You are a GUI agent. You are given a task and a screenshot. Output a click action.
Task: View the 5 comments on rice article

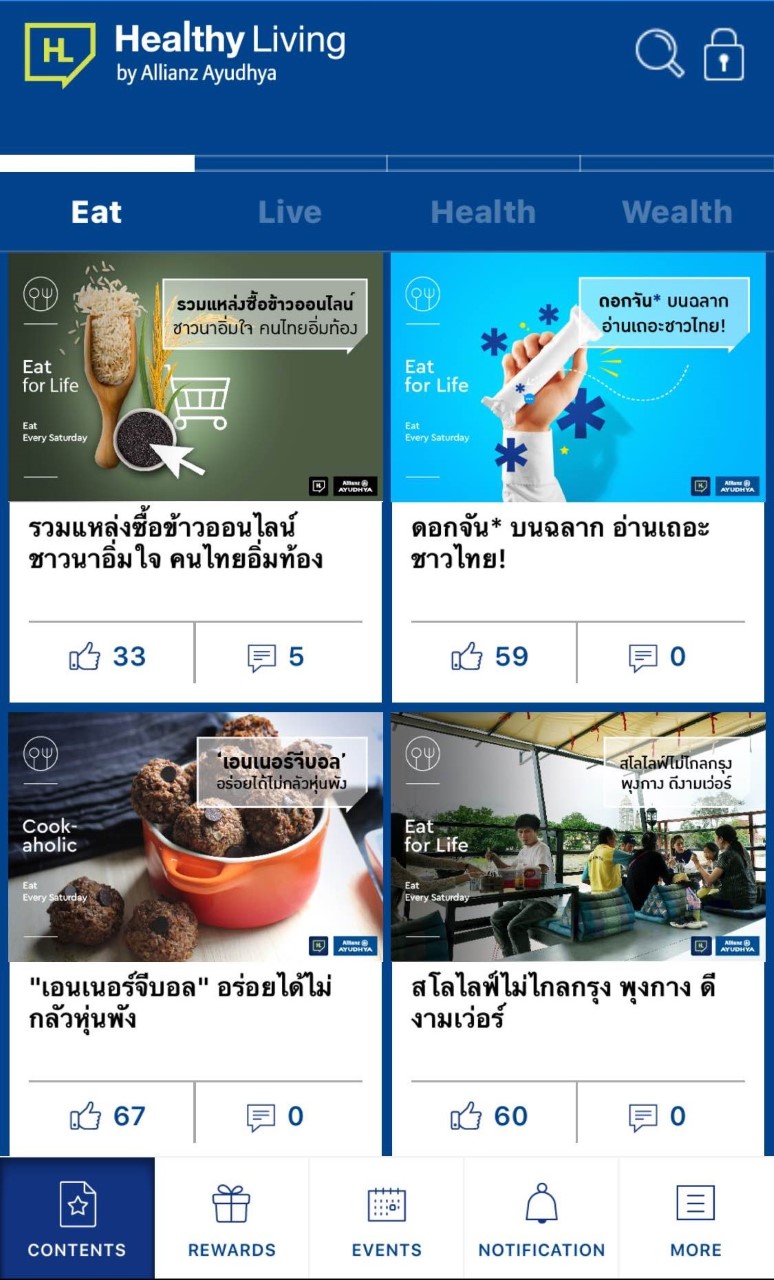pyautogui.click(x=275, y=657)
